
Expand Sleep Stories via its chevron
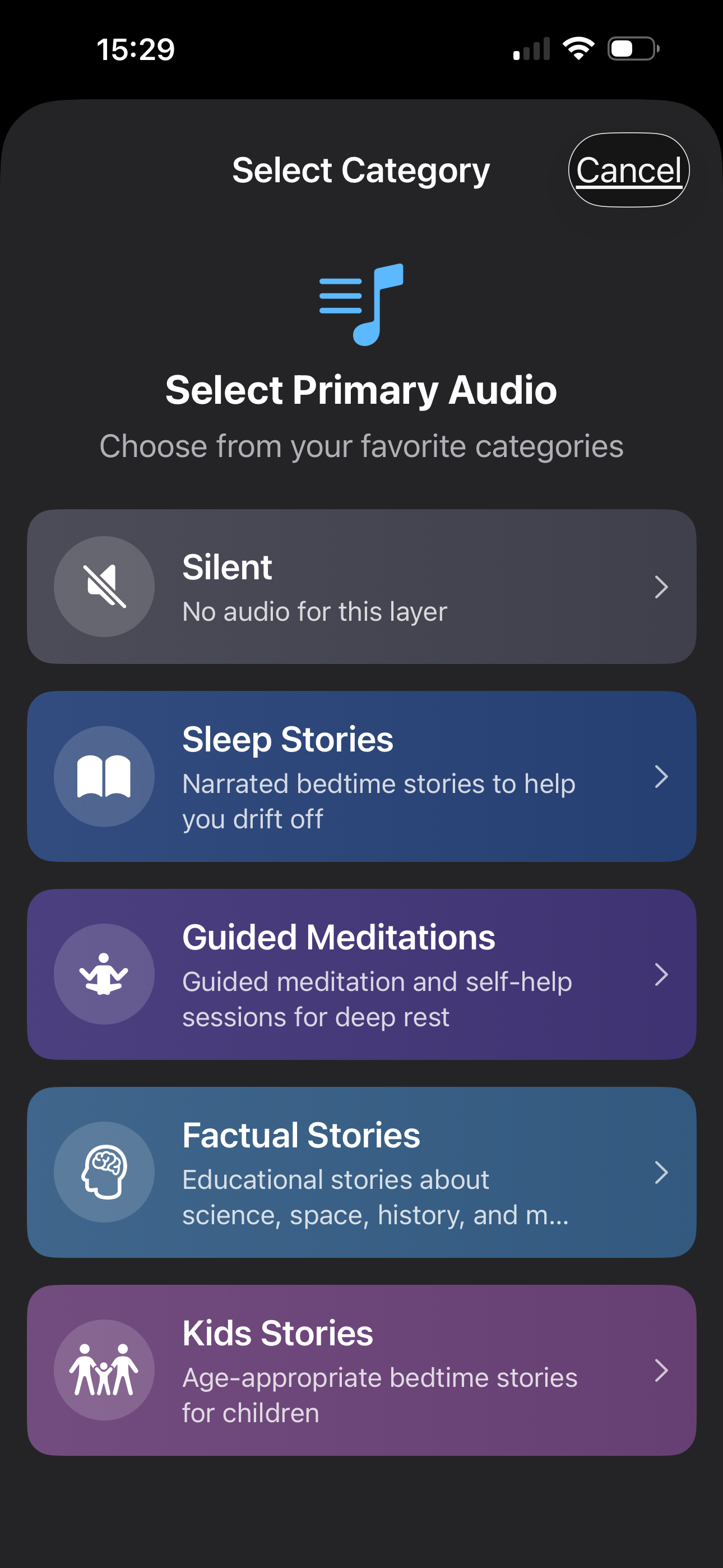662,778
